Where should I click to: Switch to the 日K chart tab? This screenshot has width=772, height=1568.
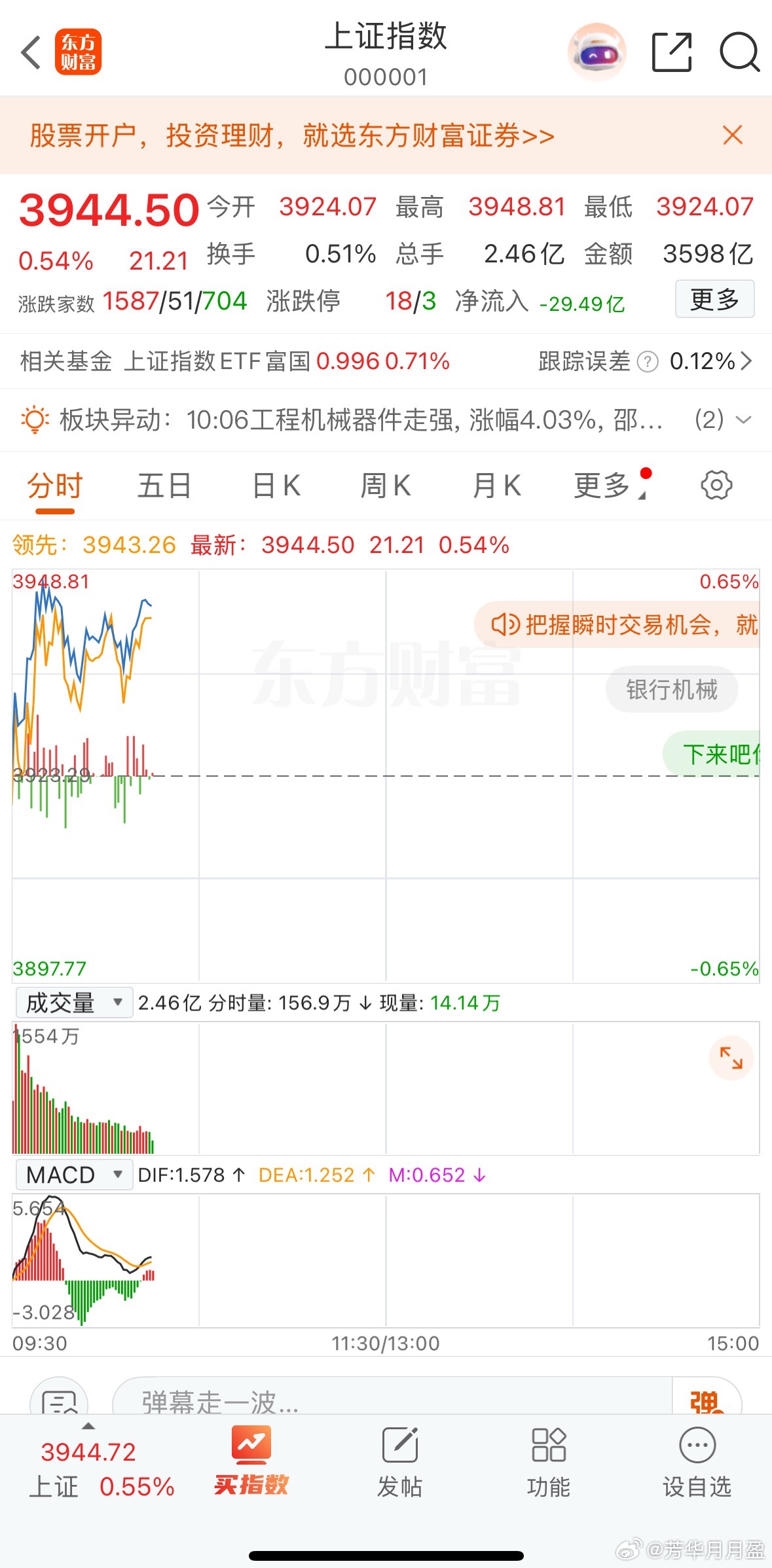(275, 484)
